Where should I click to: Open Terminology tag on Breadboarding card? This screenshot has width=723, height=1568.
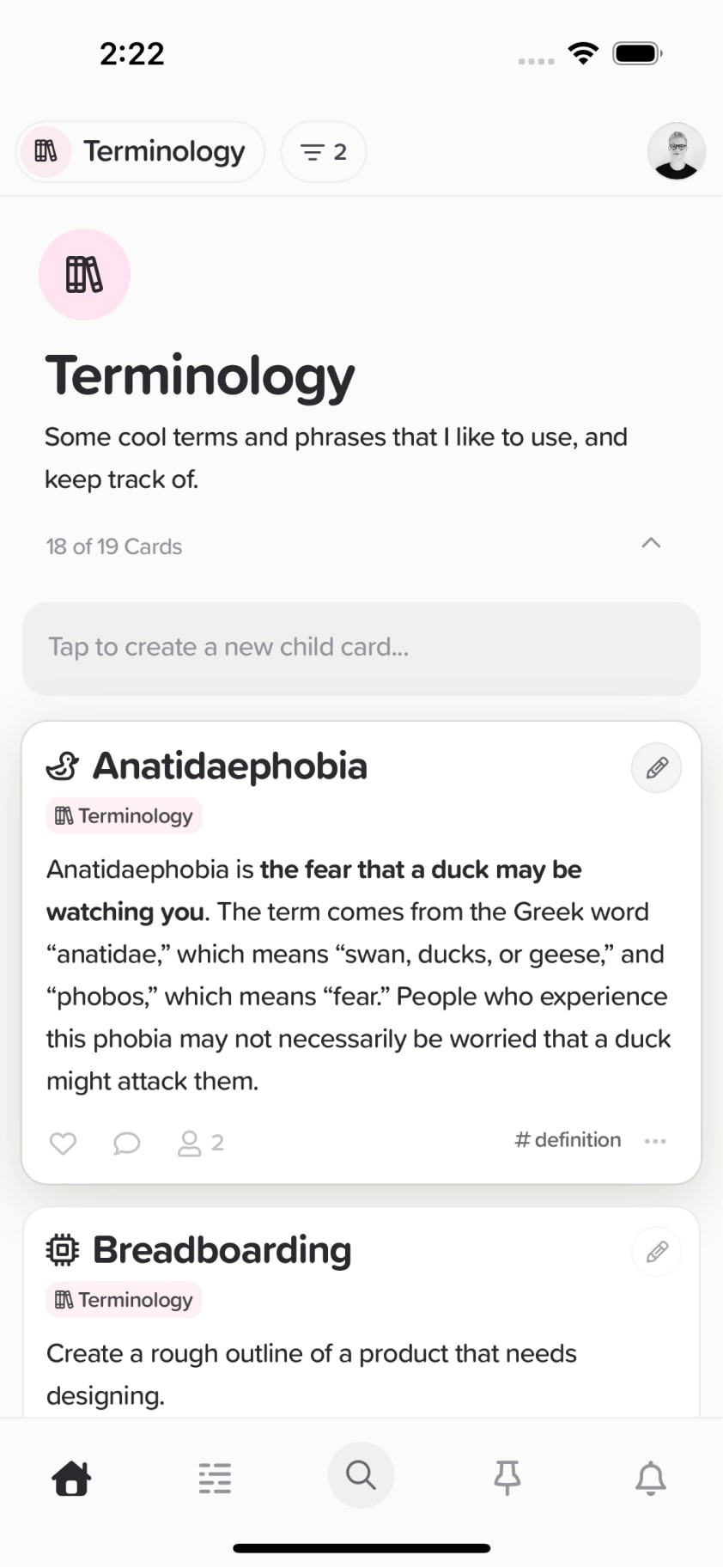point(124,1299)
